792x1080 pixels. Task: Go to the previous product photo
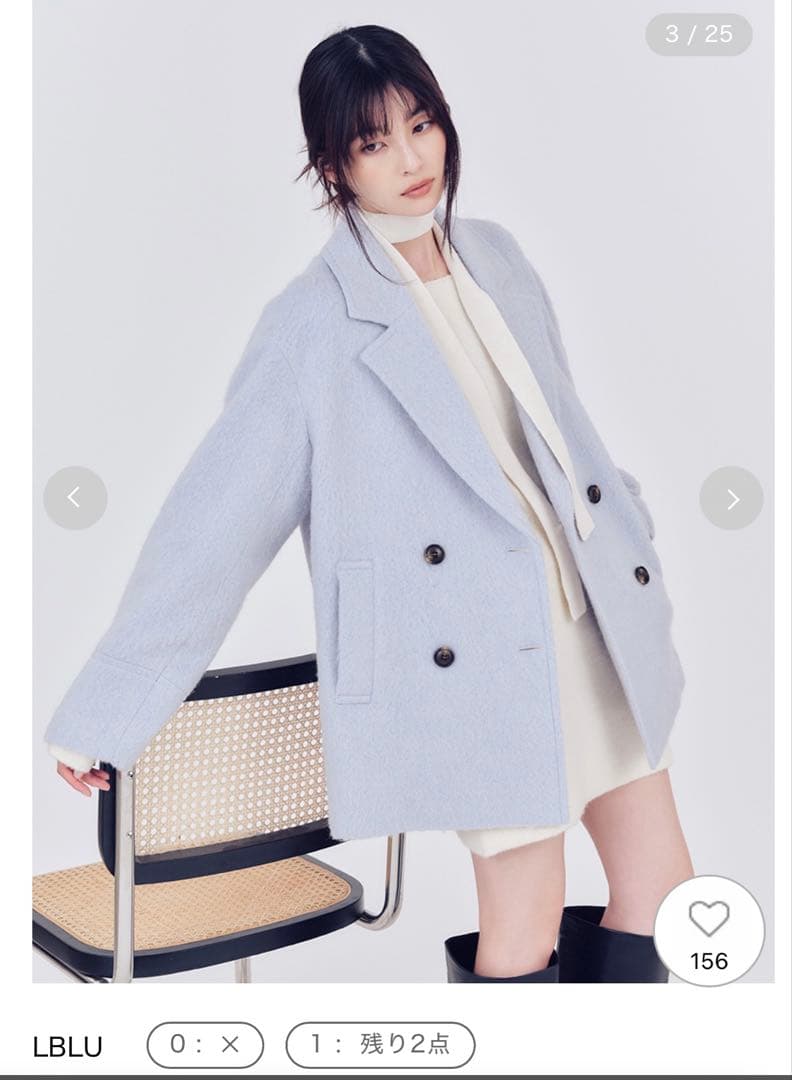point(75,498)
